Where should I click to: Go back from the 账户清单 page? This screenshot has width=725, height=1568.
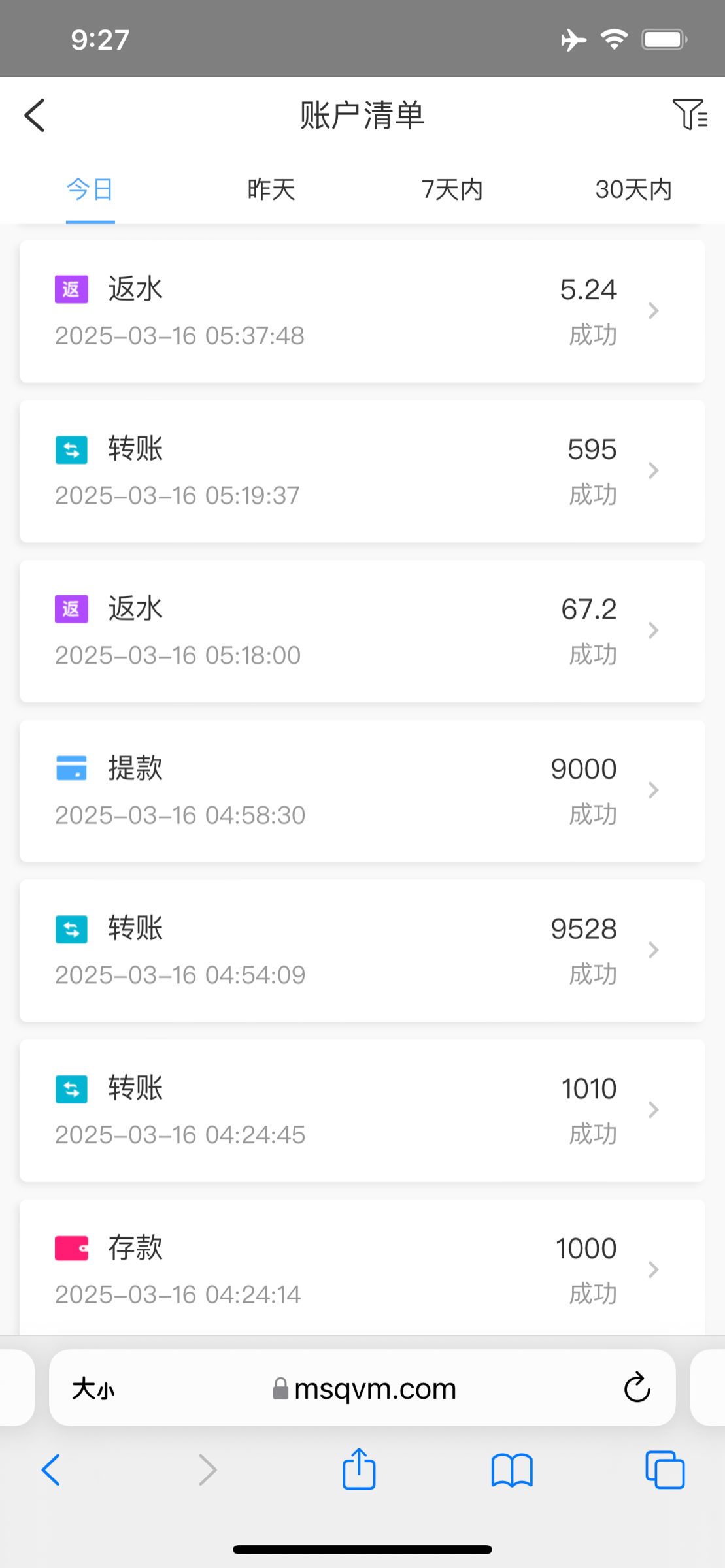tap(35, 116)
